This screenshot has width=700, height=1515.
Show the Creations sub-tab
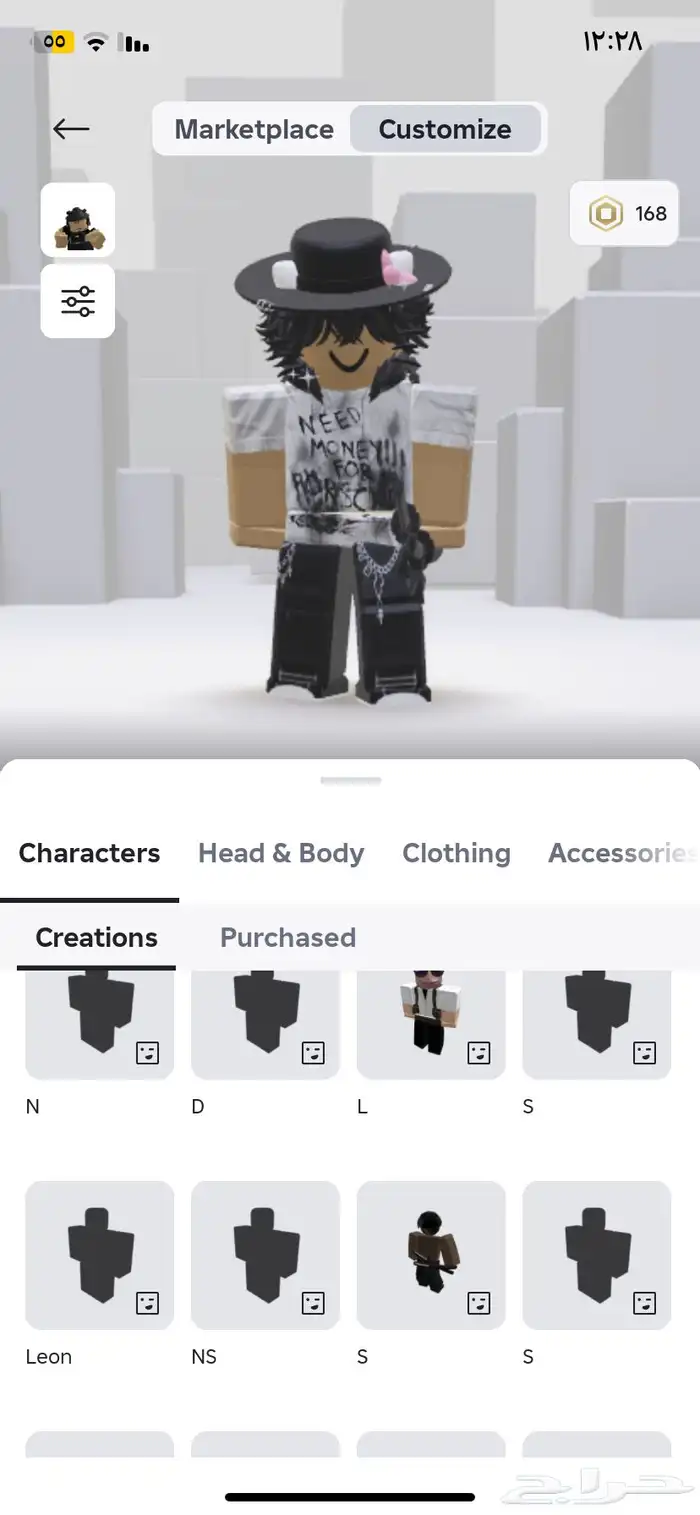coord(96,937)
